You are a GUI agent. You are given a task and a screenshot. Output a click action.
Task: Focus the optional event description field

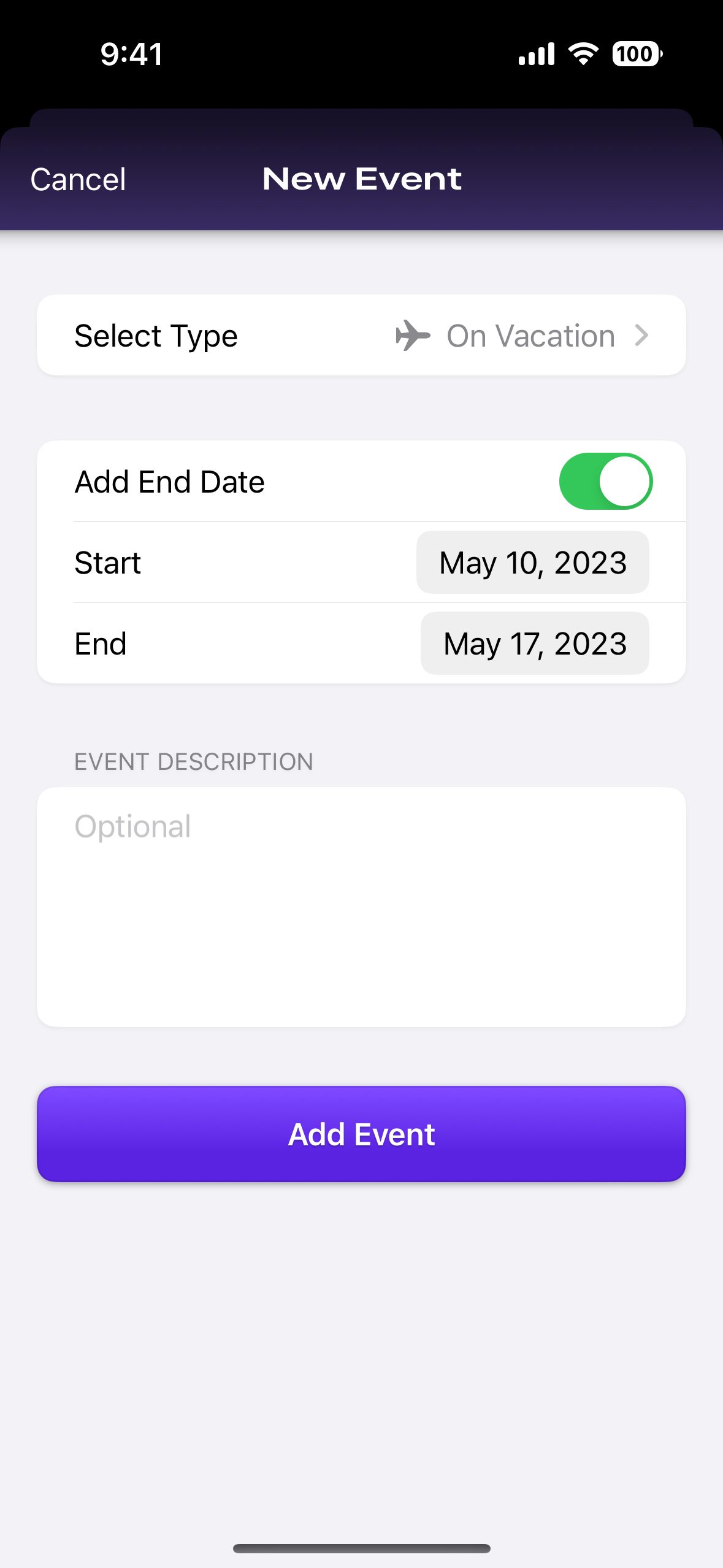click(x=361, y=906)
